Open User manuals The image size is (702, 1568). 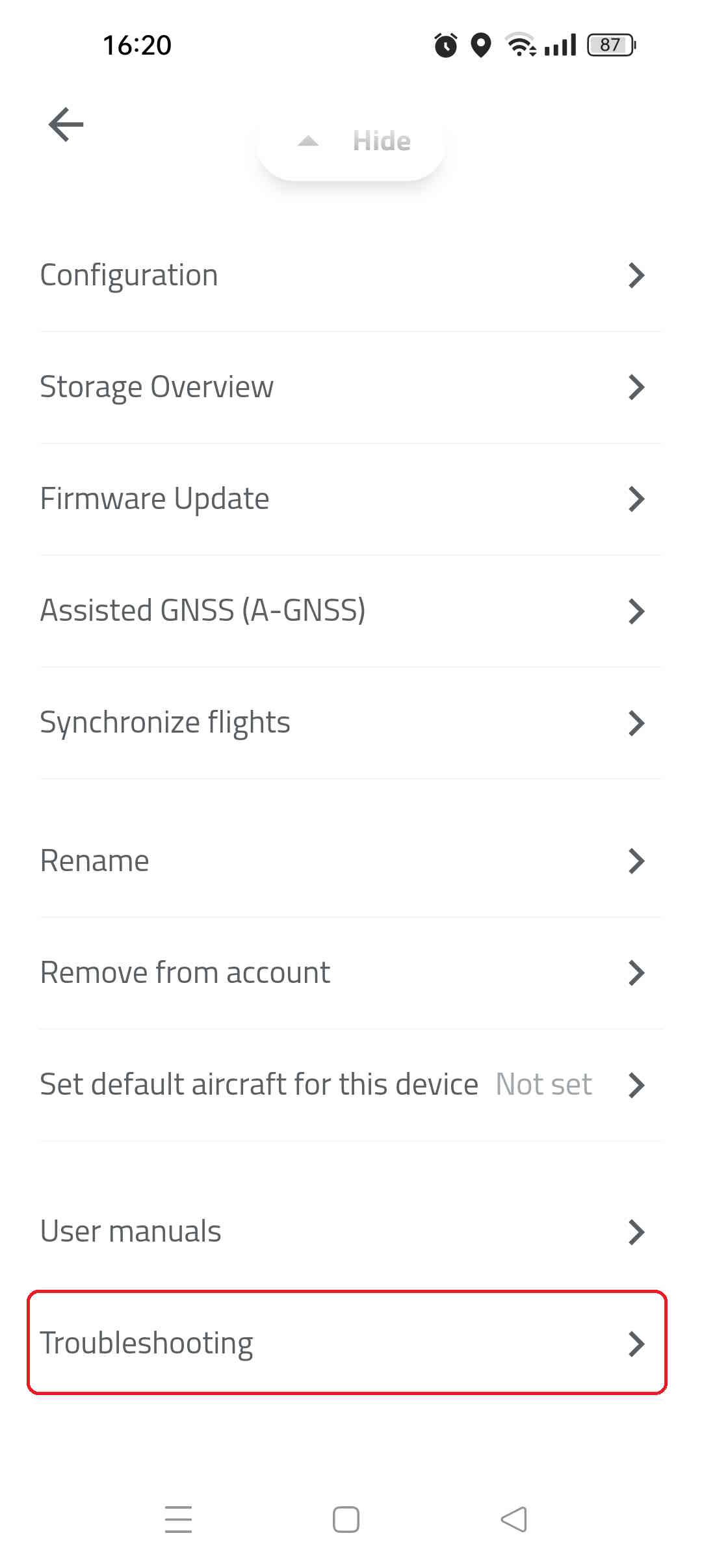[x=351, y=1232]
